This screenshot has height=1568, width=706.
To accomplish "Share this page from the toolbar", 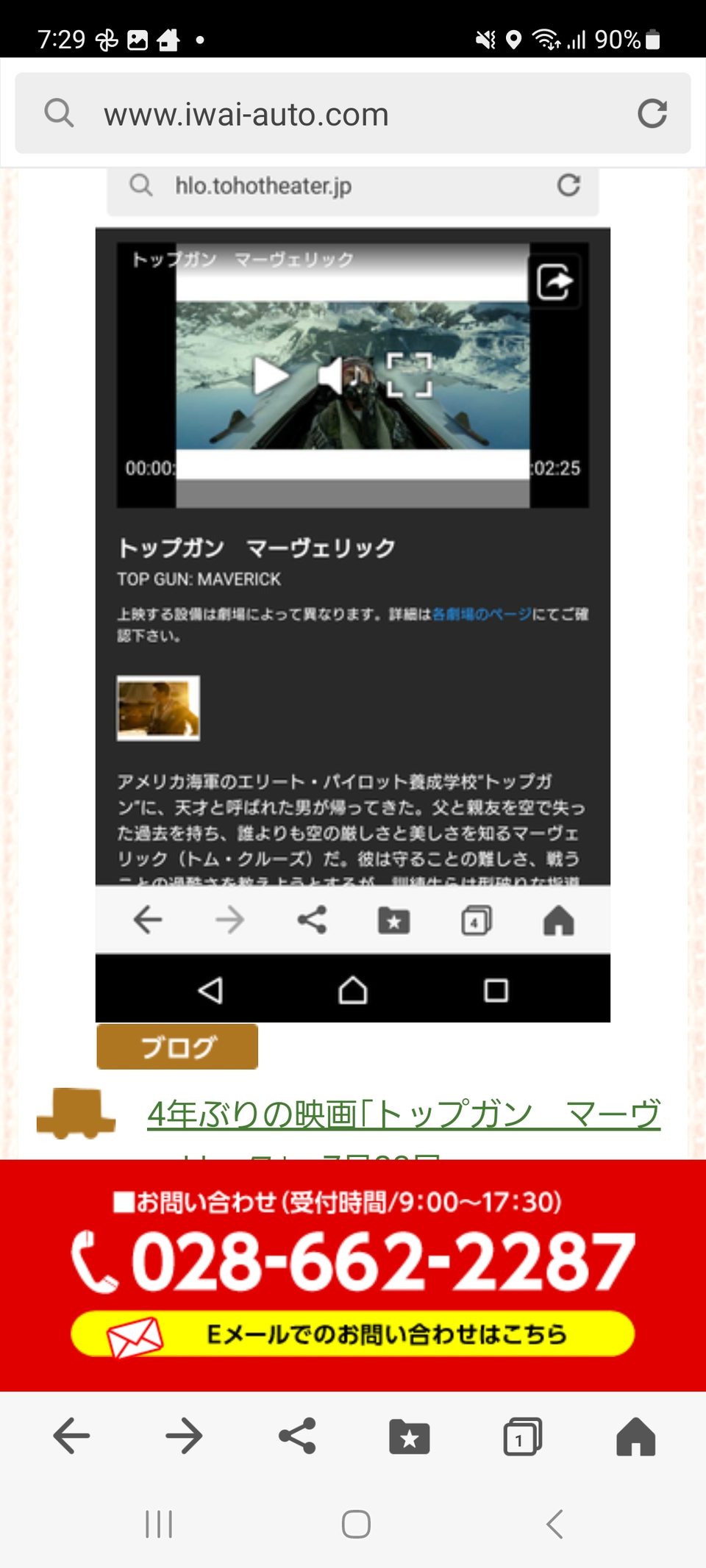I will click(x=297, y=1436).
